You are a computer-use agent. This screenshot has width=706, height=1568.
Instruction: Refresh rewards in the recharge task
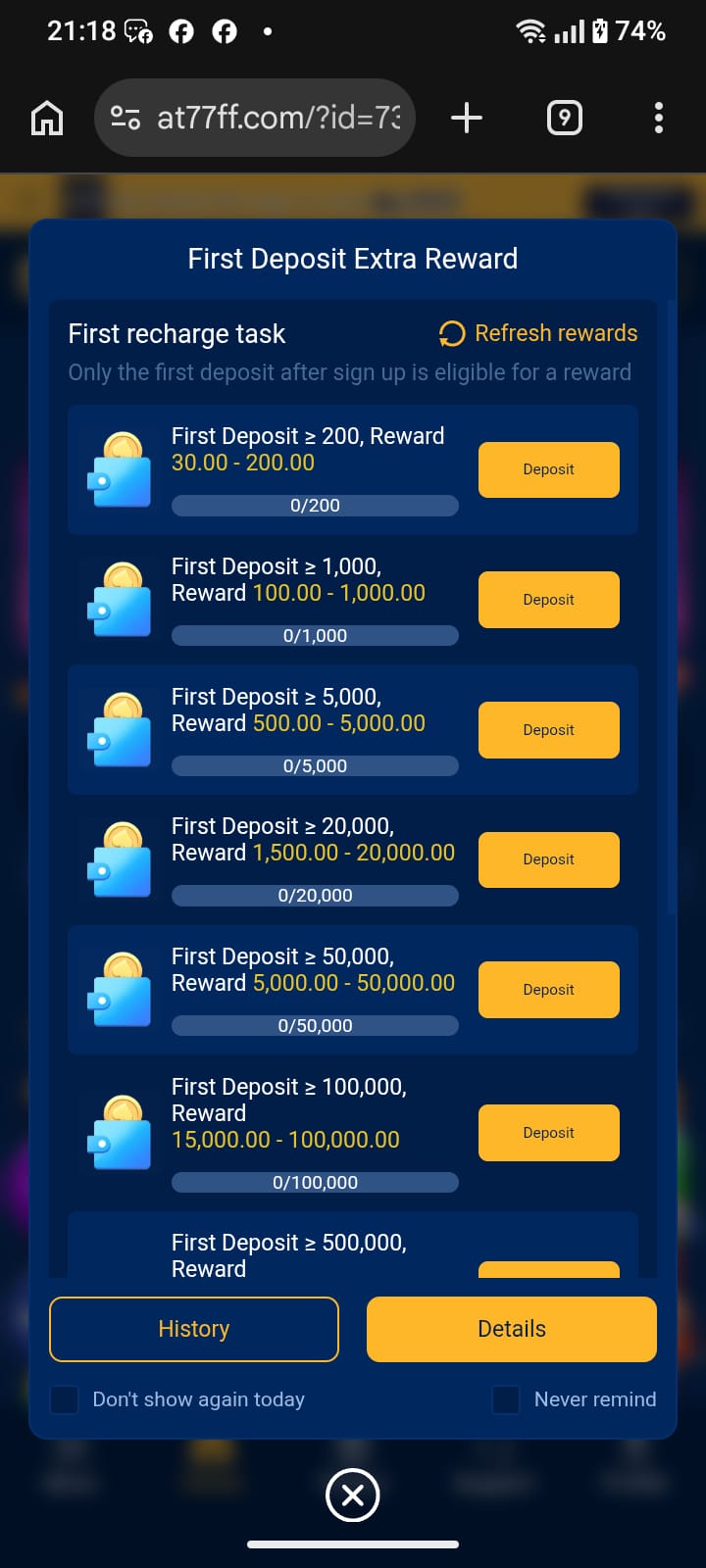(538, 333)
